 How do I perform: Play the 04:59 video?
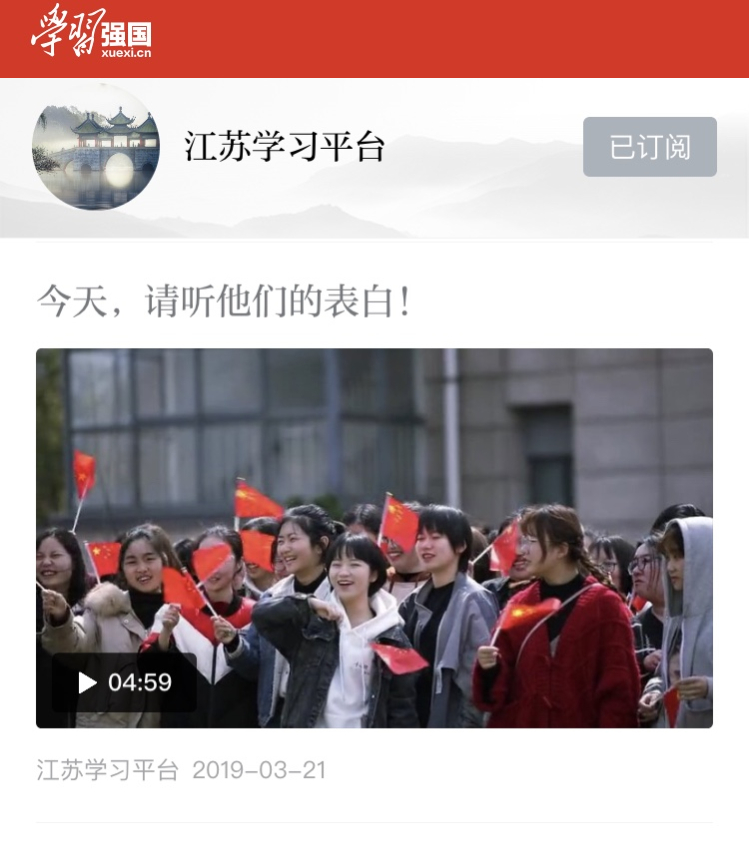(x=88, y=683)
